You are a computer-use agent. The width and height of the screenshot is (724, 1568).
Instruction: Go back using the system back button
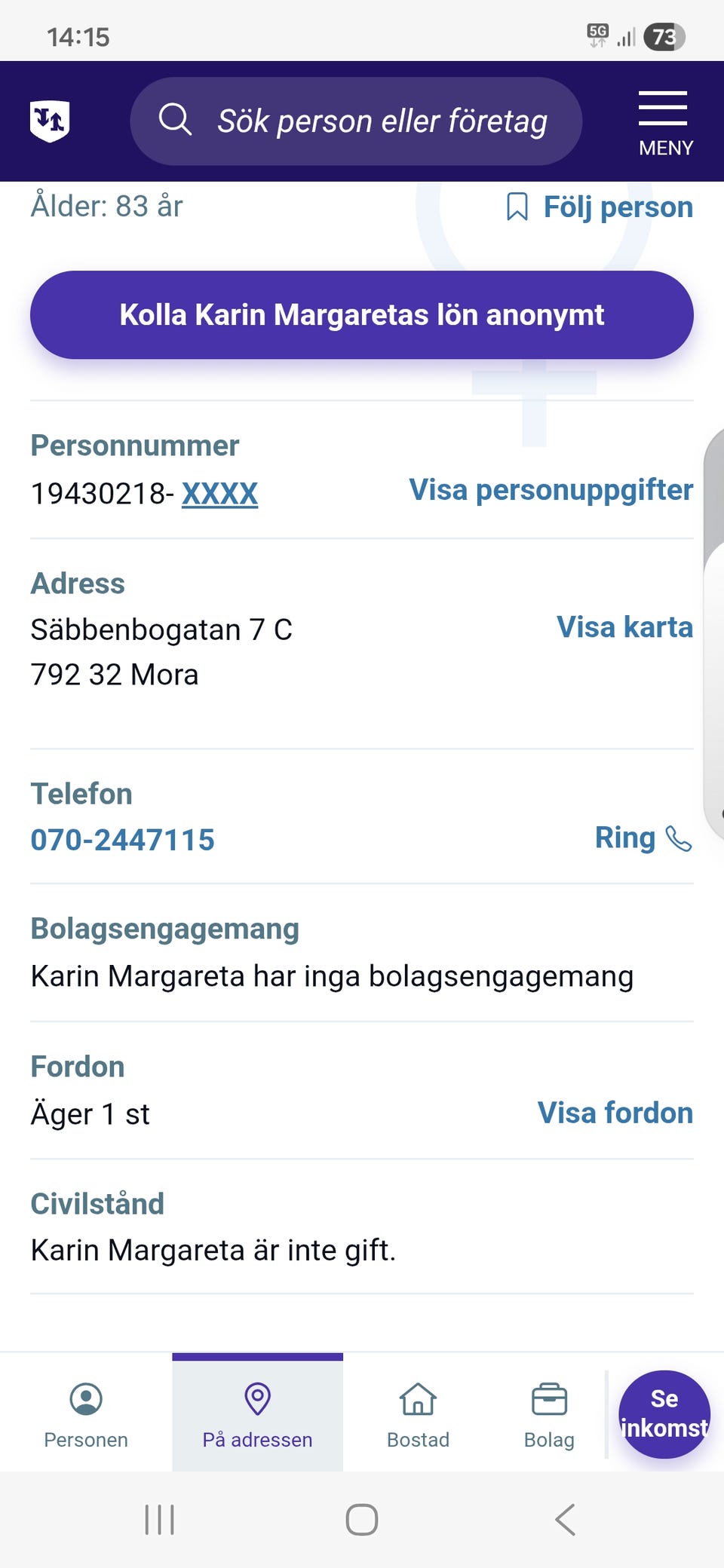click(x=565, y=1519)
